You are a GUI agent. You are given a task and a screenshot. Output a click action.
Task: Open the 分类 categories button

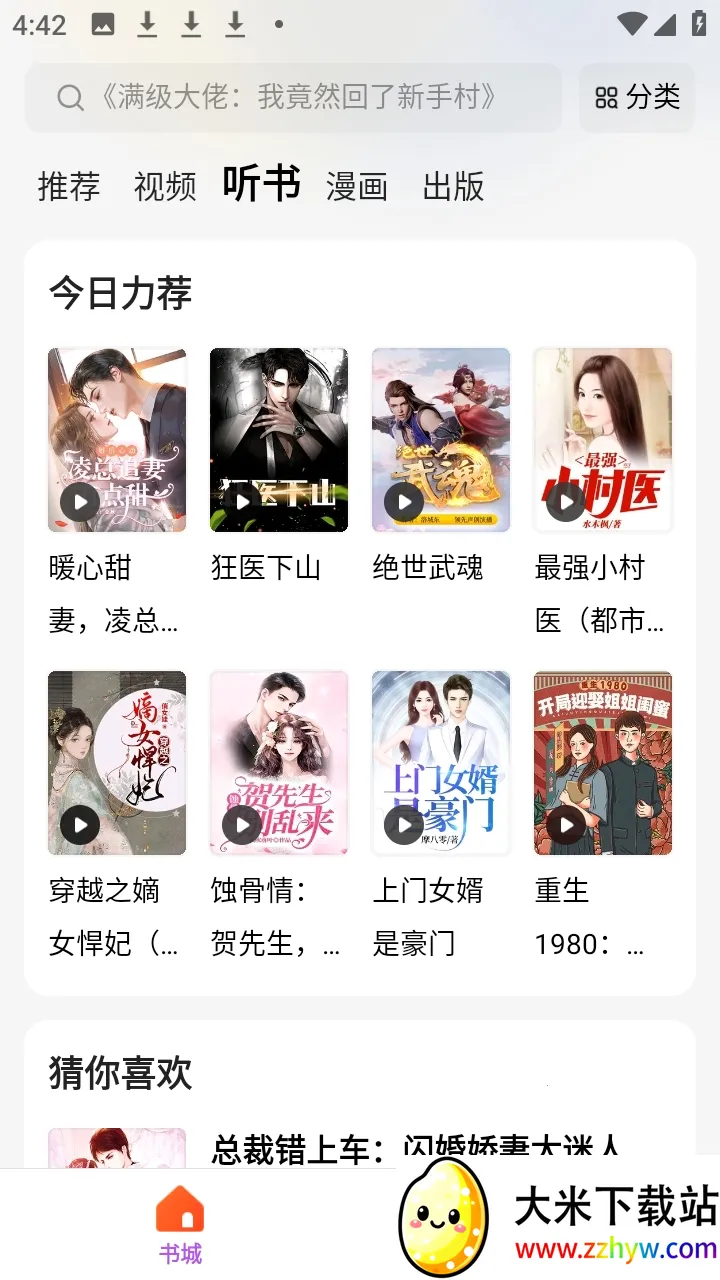tap(637, 97)
